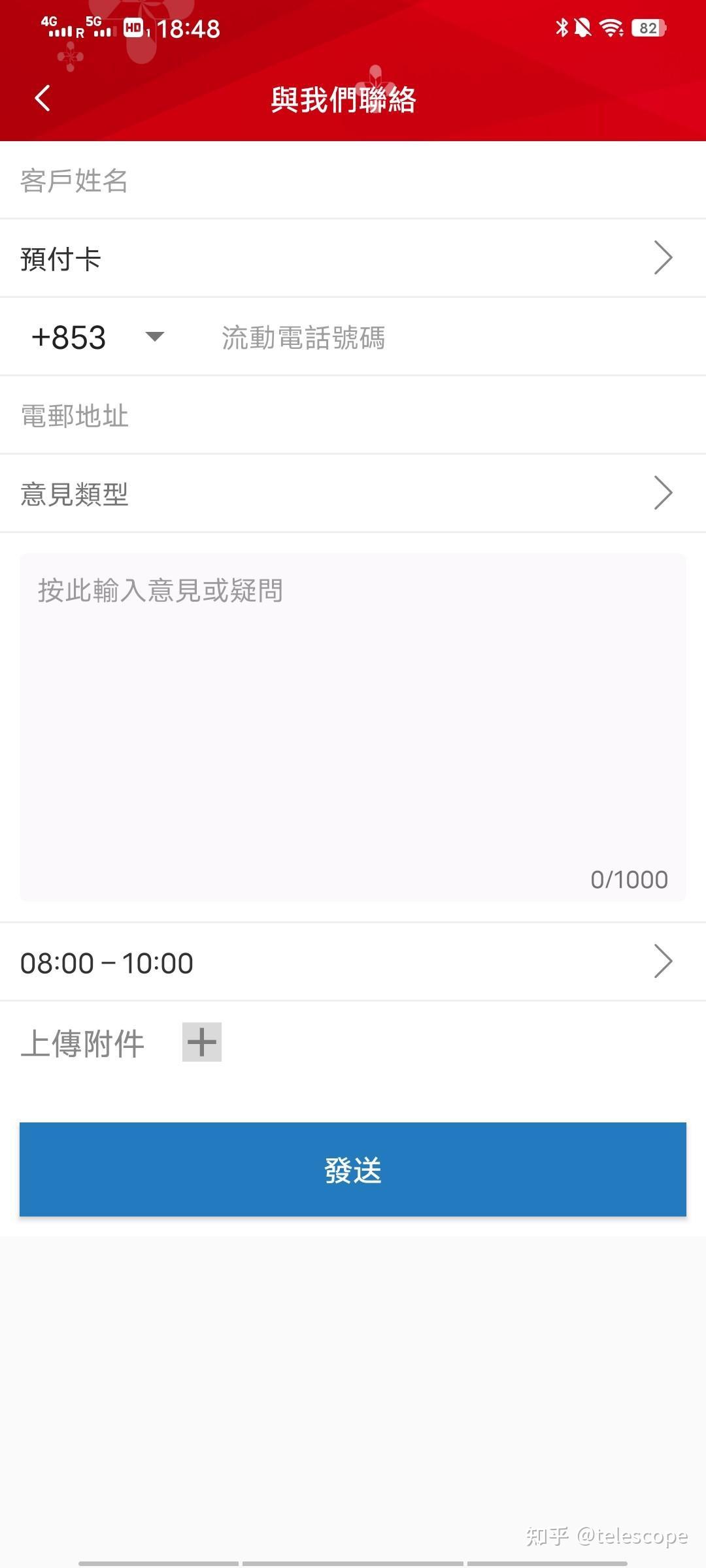Tap the chevron next to 意見類型
Screen dimensions: 706x1568
click(662, 493)
